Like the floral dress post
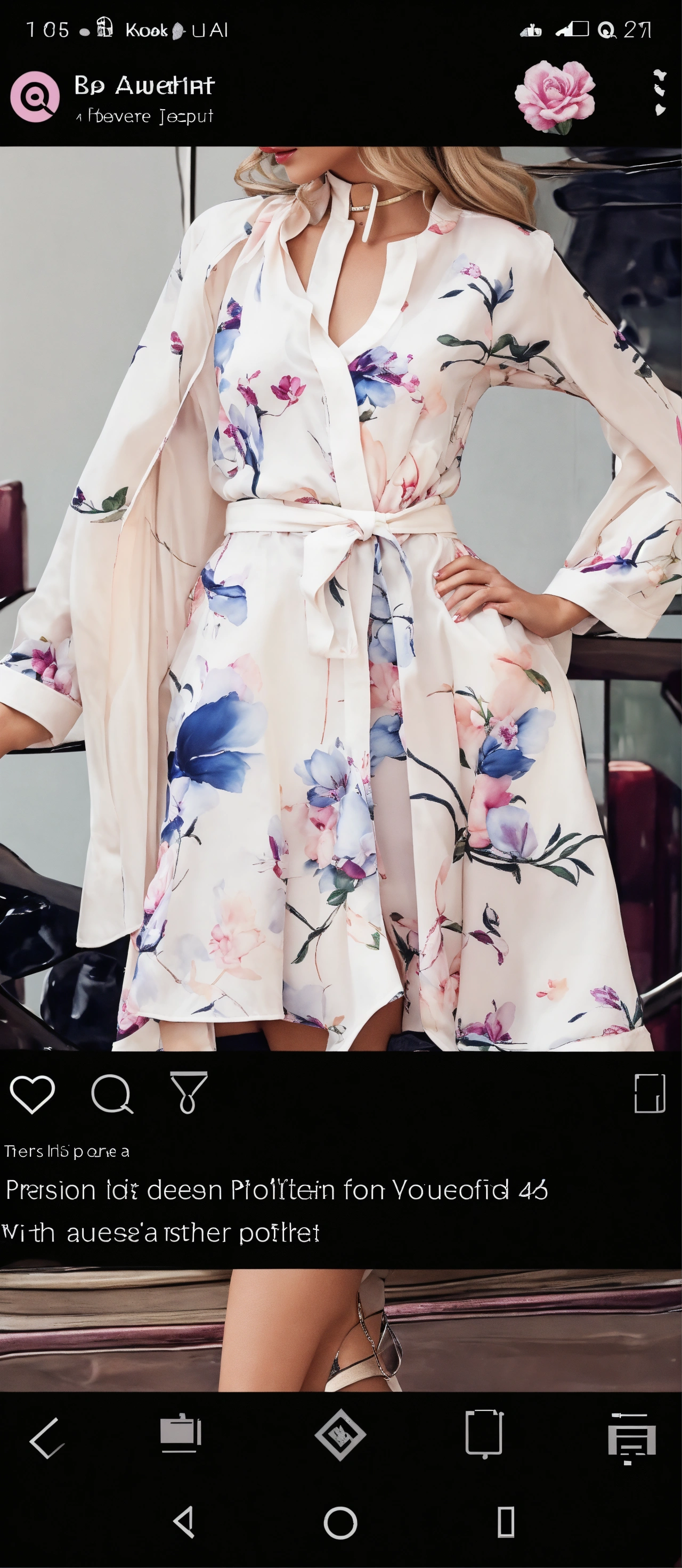The width and height of the screenshot is (682, 1568). coord(33,1094)
